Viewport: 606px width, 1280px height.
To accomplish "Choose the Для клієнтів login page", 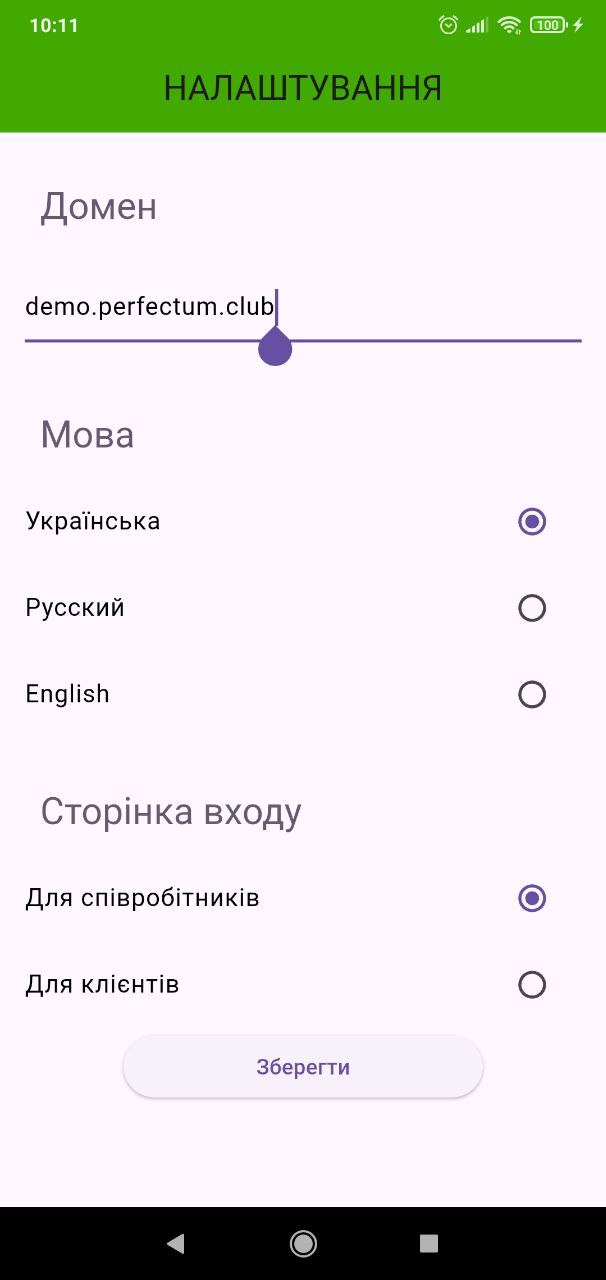I will 531,985.
